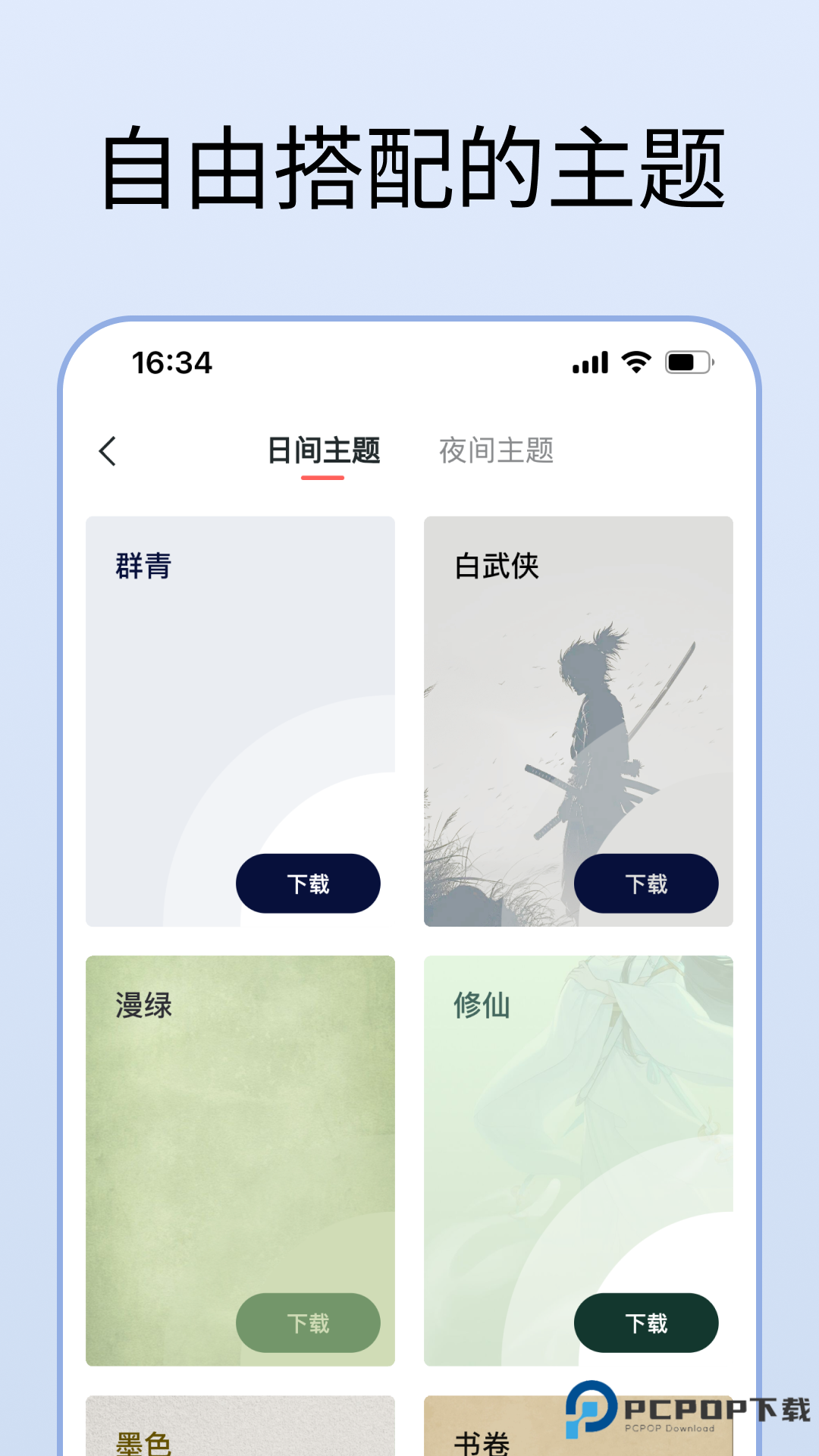Click the Wi-Fi icon in the status bar
Screen dimensions: 819x1456
coord(634,362)
